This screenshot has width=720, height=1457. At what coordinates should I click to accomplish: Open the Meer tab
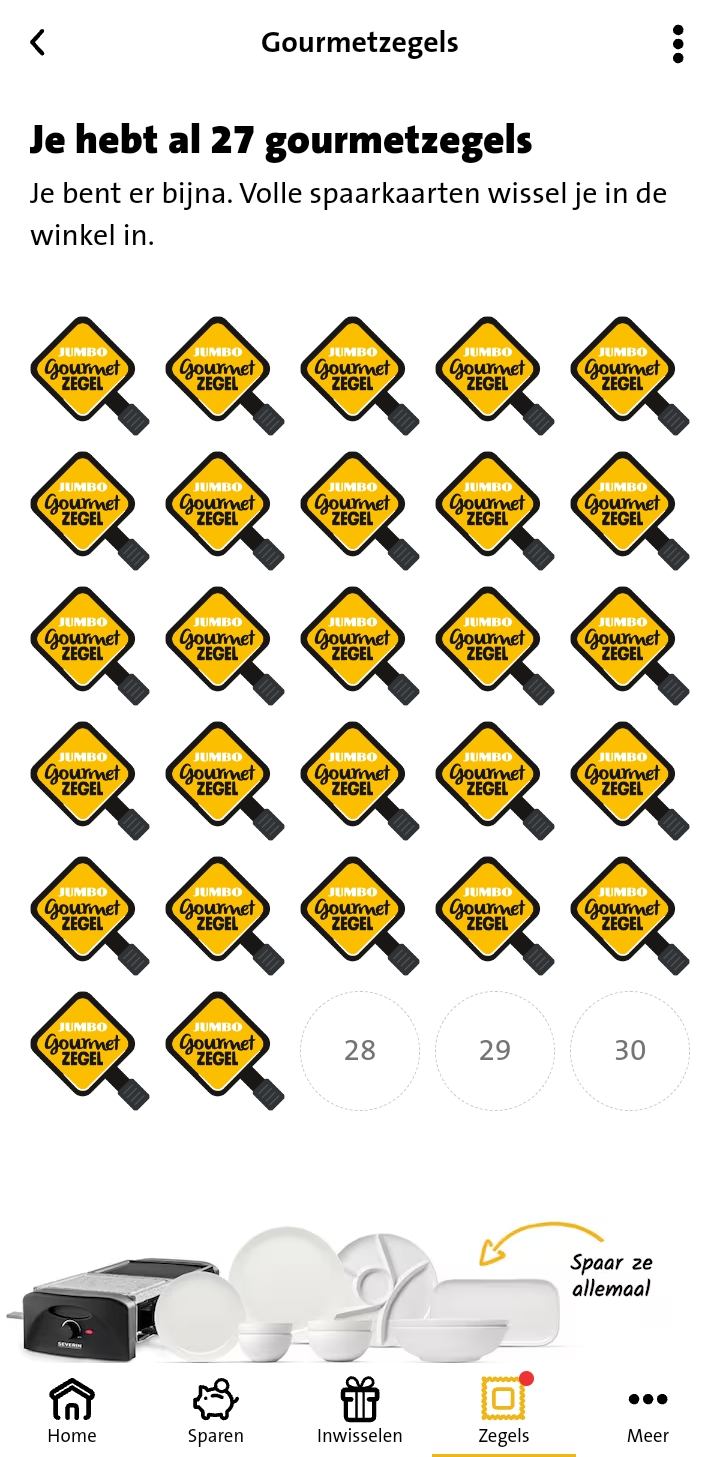click(x=648, y=1412)
